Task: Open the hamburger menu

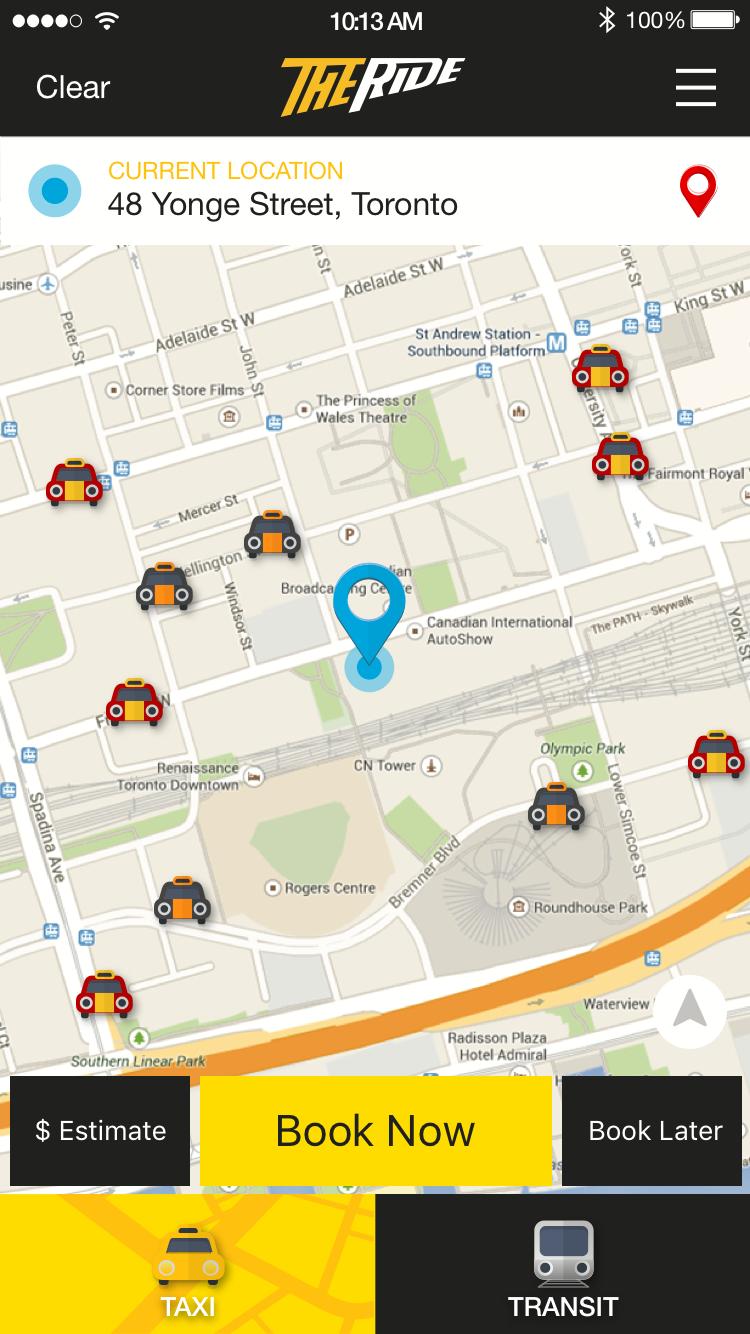Action: click(x=695, y=87)
